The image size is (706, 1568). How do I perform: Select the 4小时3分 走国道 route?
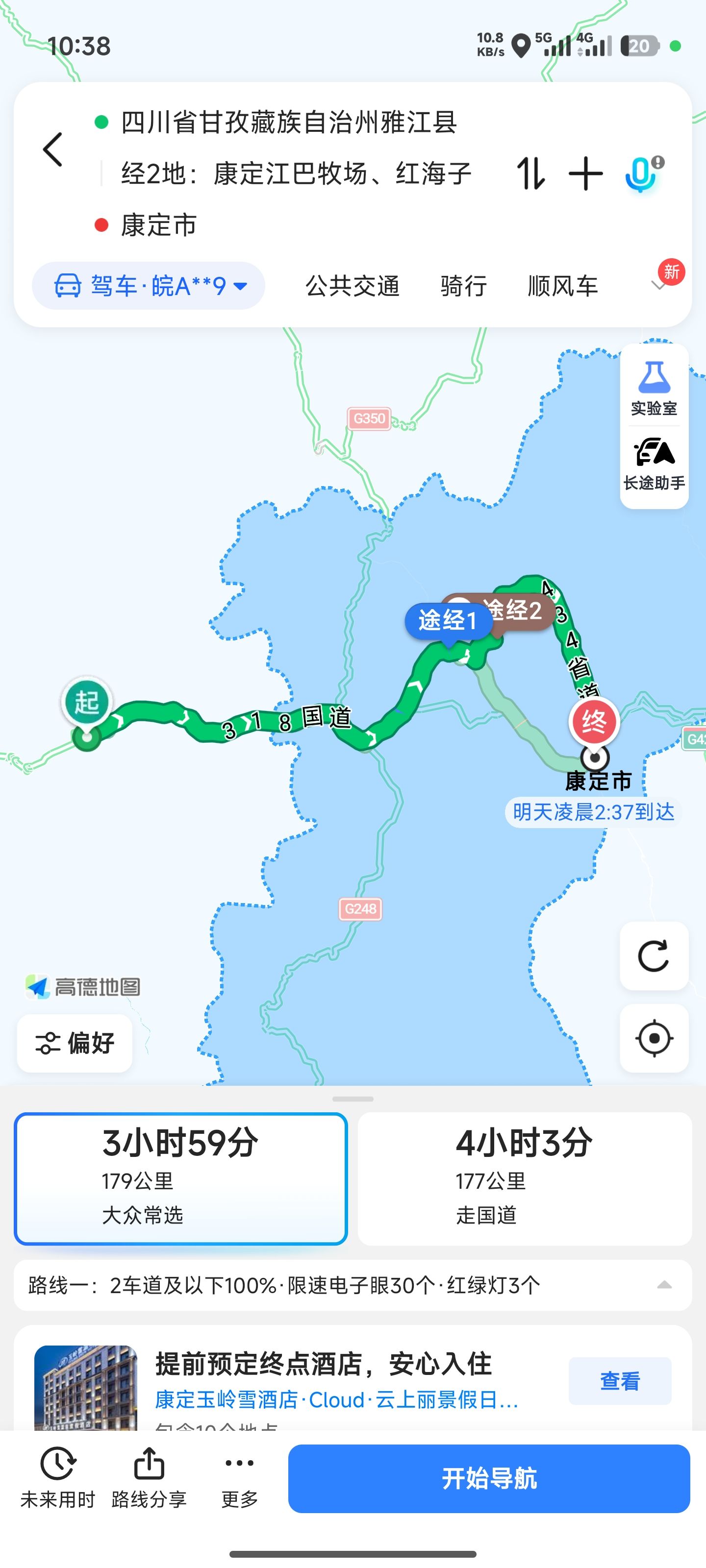pyautogui.click(x=525, y=1178)
